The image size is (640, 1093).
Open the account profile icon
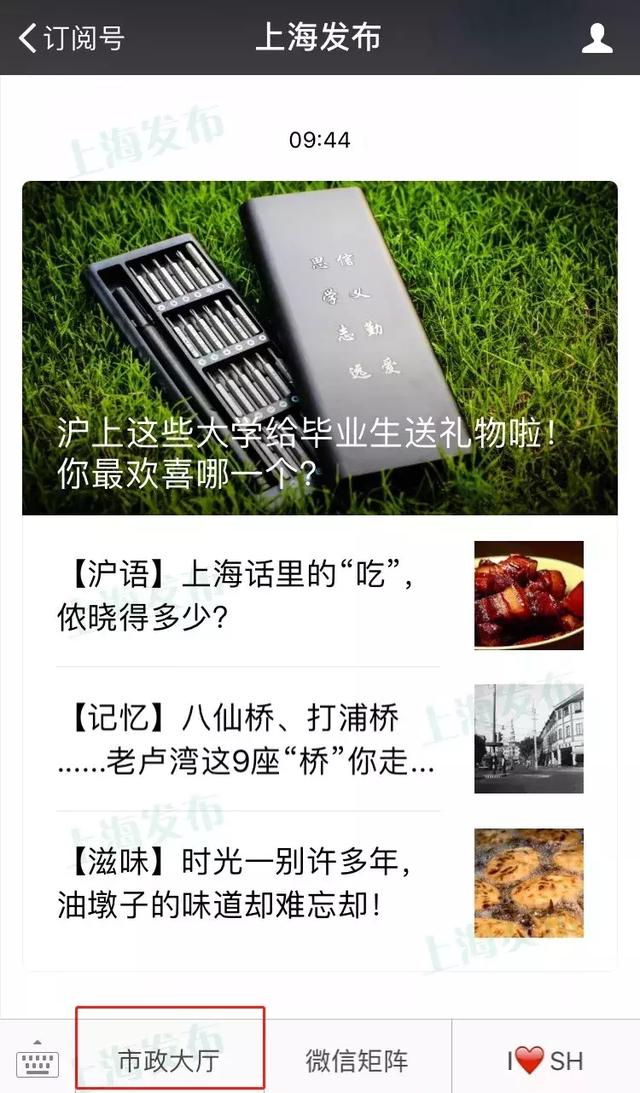click(x=597, y=38)
